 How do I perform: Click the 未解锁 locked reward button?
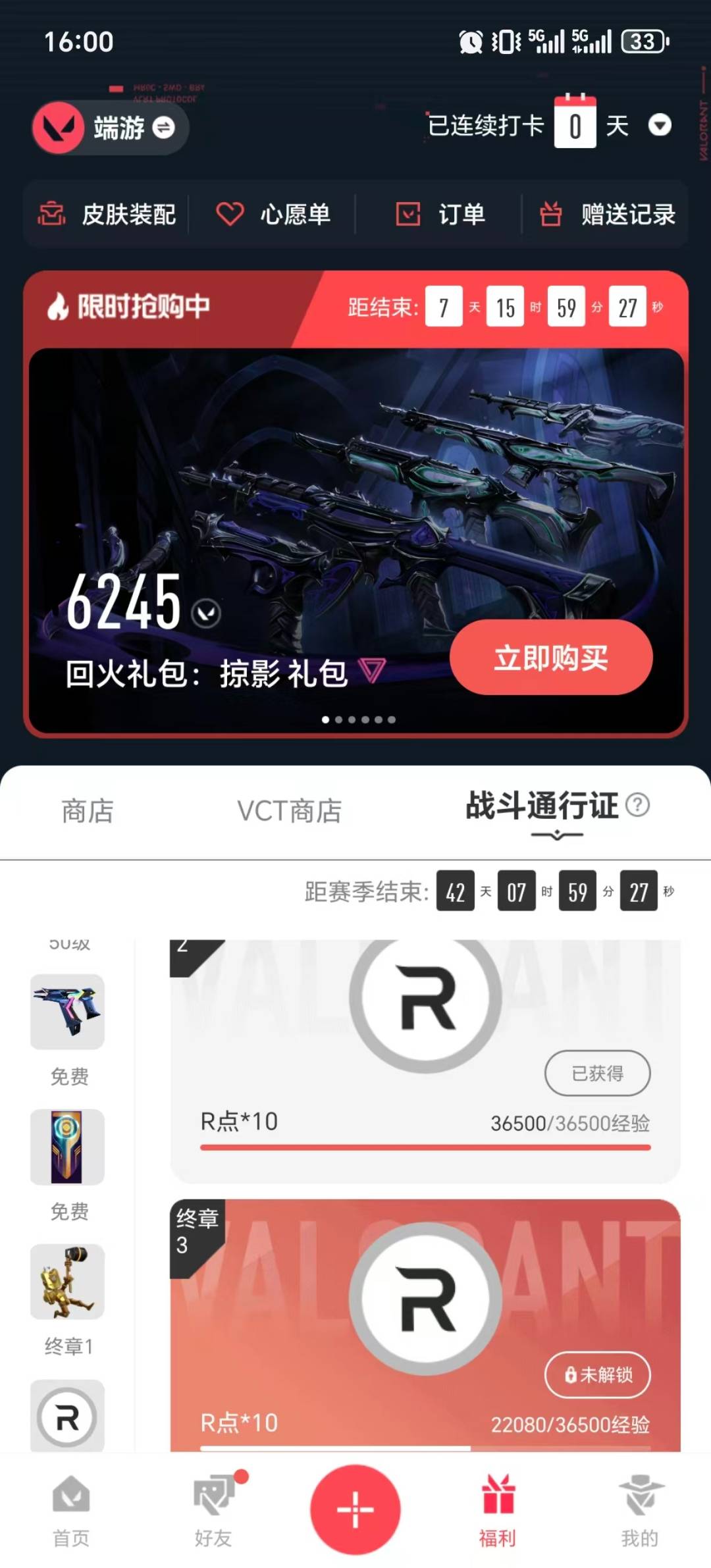(596, 1375)
